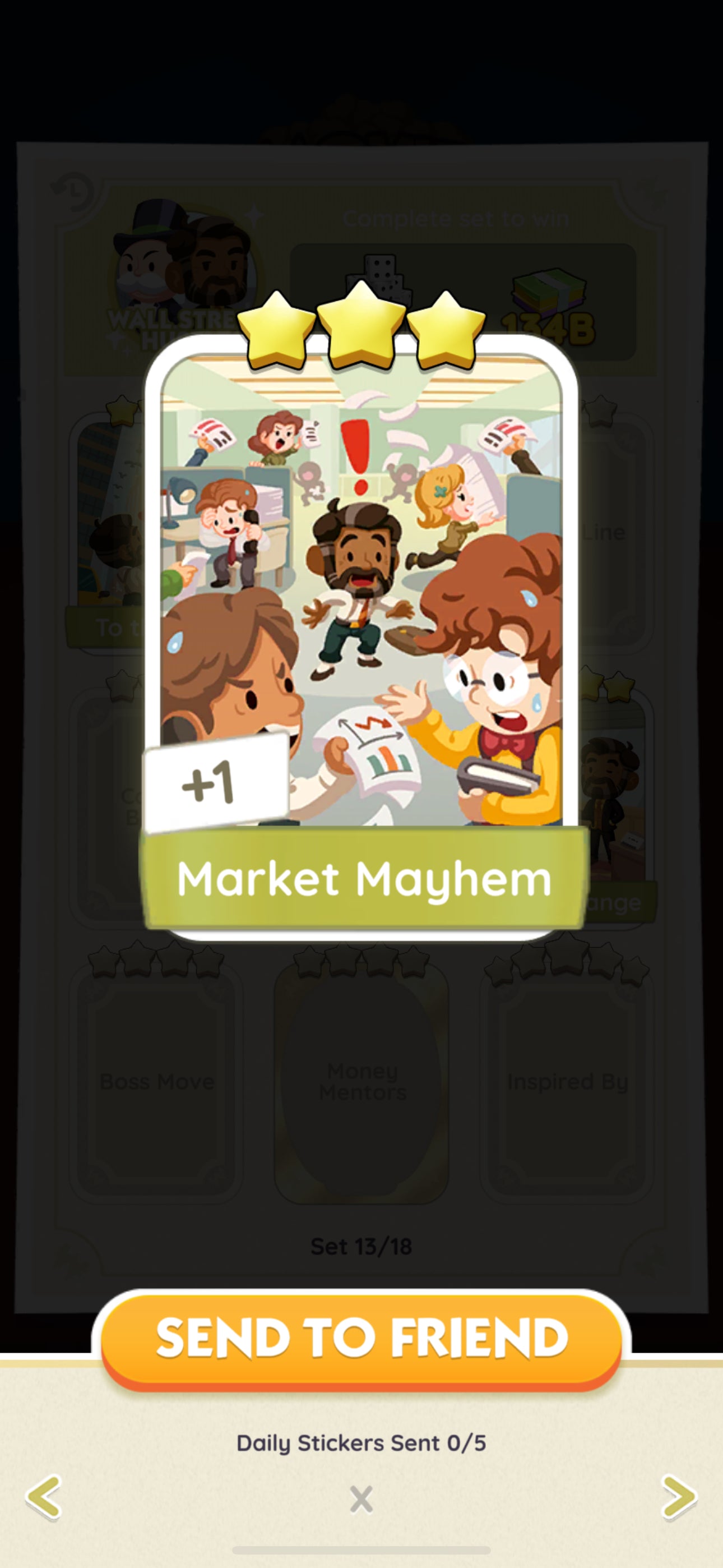
Task: Tap the Send to Friend button
Action: 361,1339
